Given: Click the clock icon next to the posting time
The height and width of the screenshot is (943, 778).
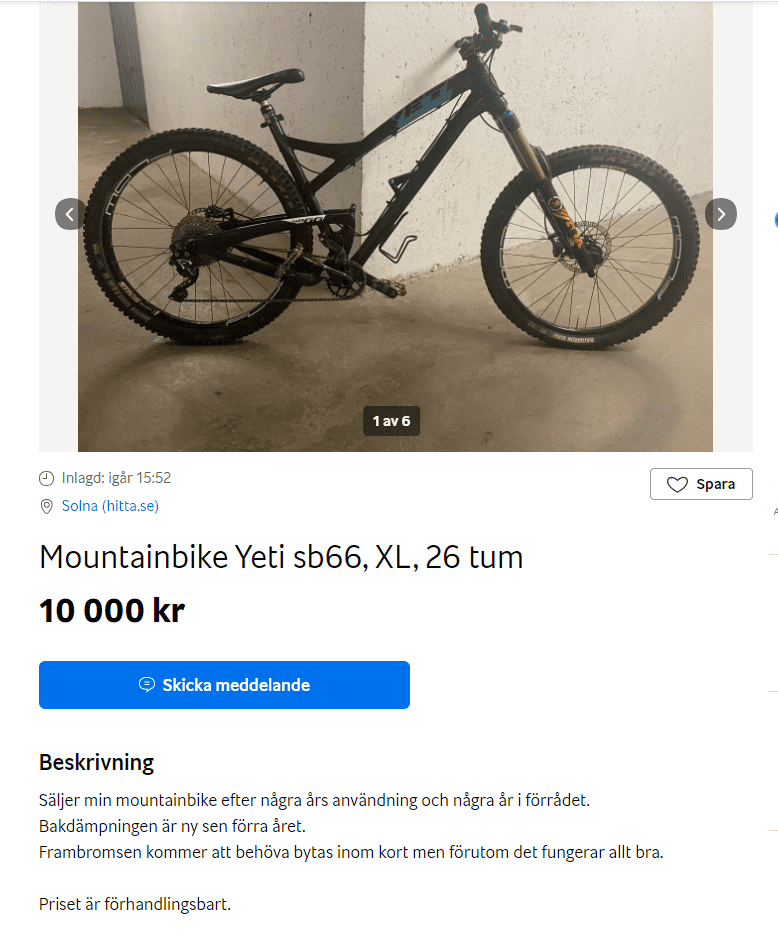Looking at the screenshot, I should 47,478.
